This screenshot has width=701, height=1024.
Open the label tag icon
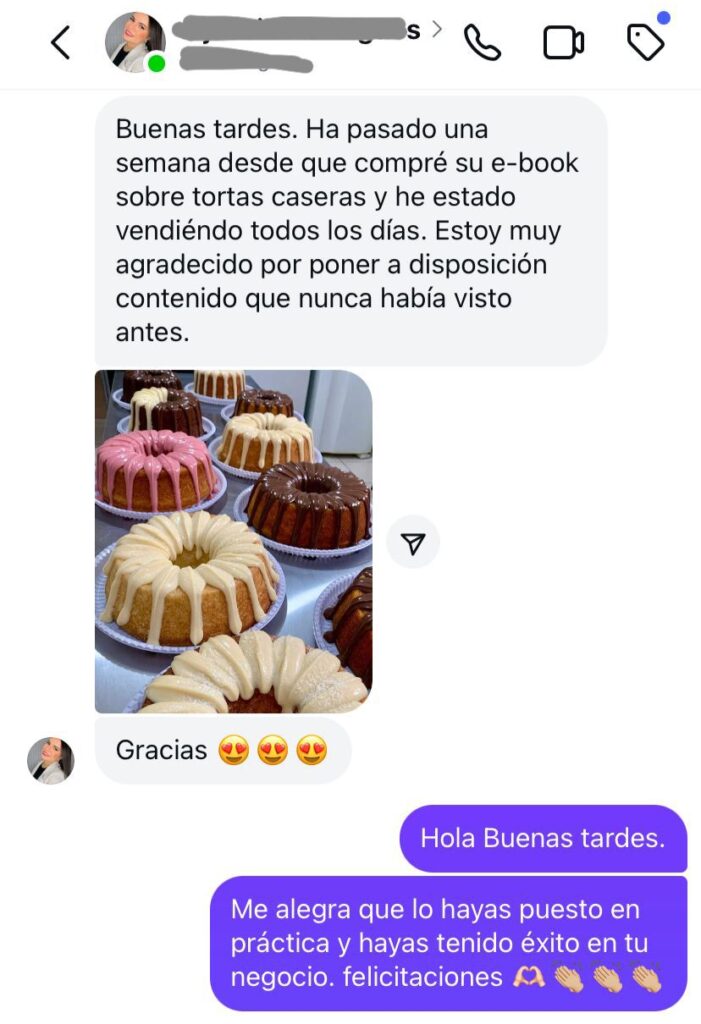pos(645,42)
